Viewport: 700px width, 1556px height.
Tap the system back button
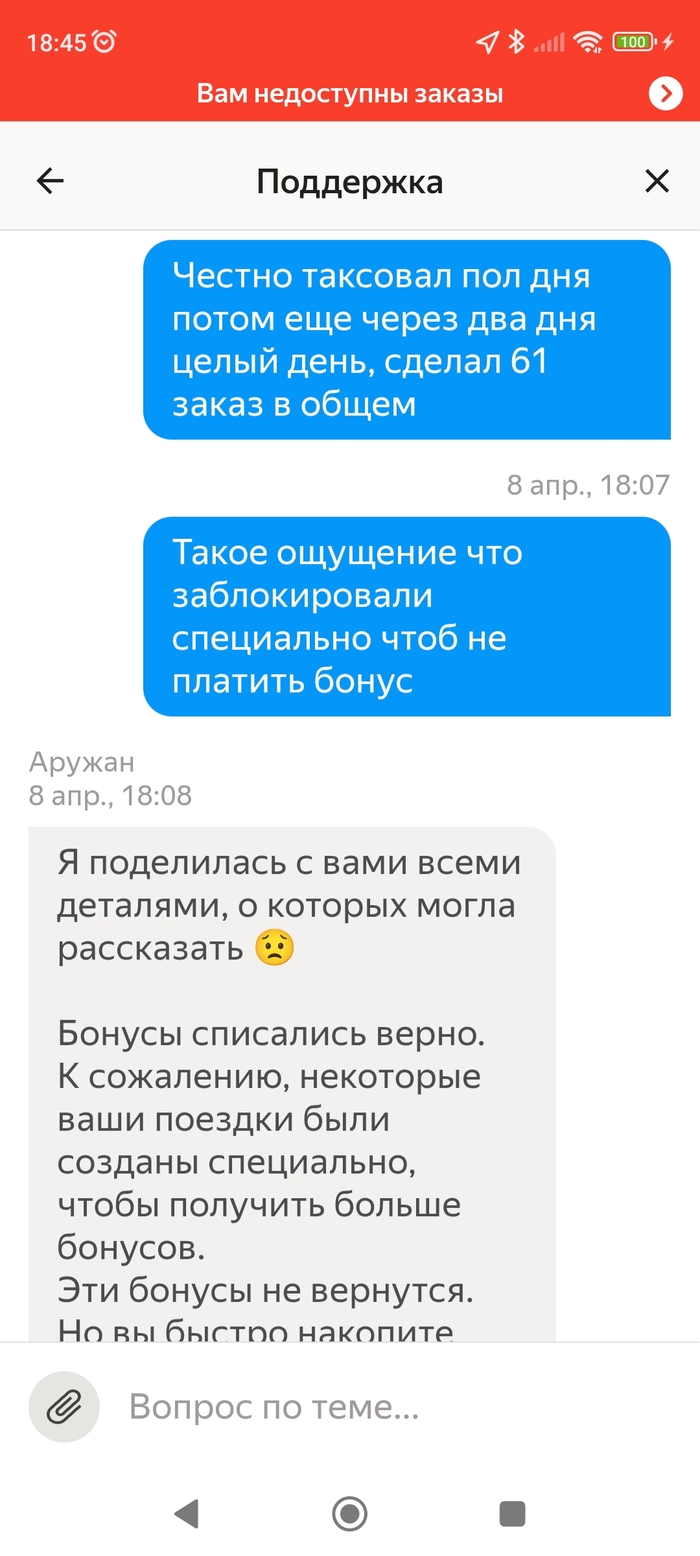(x=186, y=1514)
